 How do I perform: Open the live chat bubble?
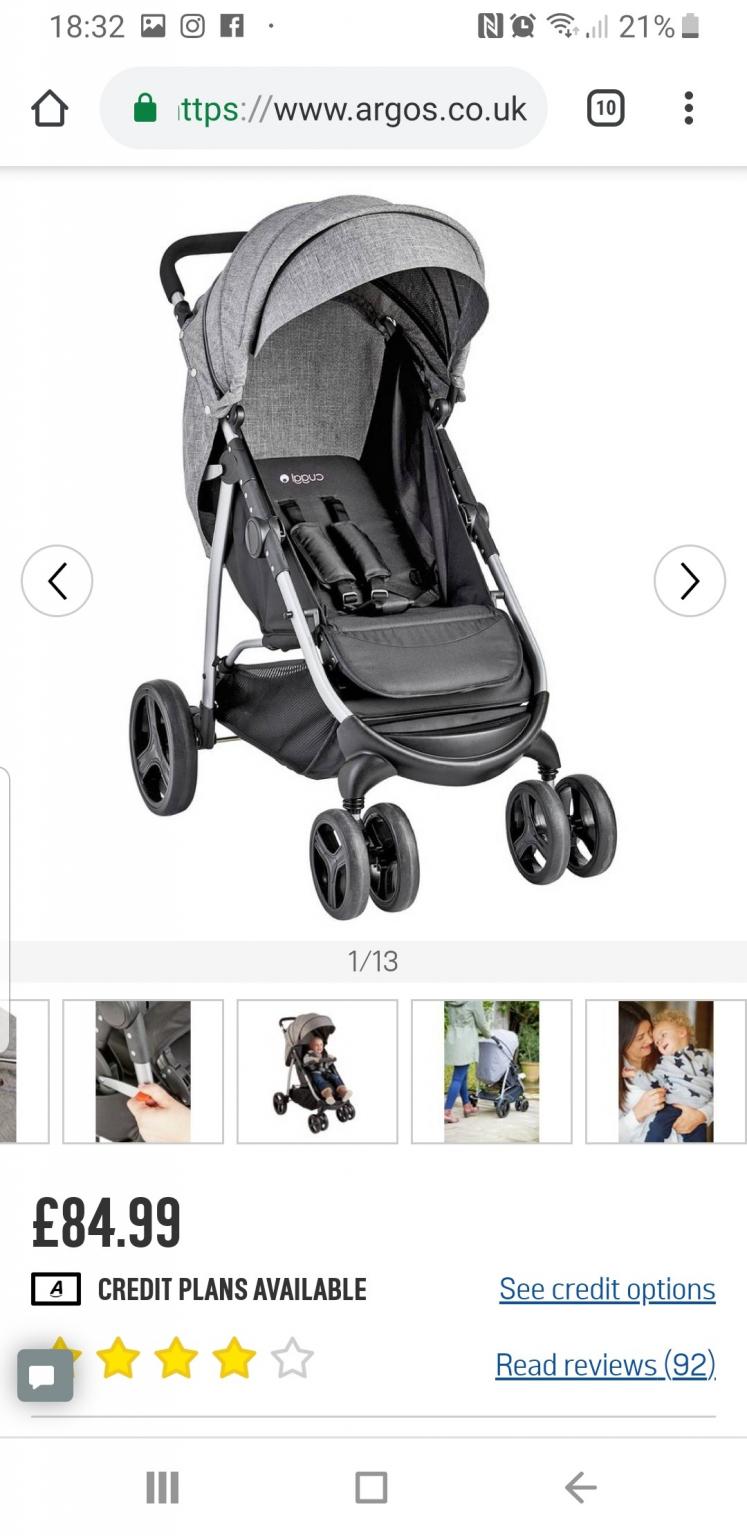pos(44,1376)
